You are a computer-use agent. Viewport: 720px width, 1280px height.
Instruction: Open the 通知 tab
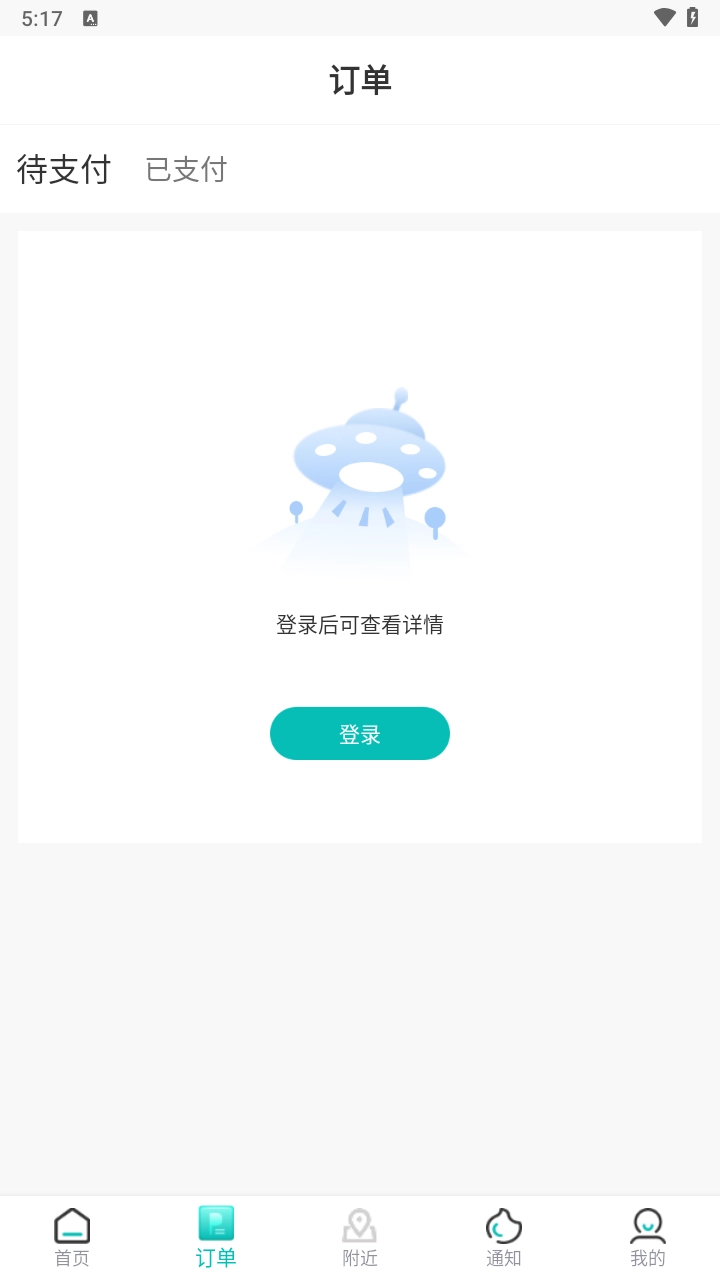coord(504,1237)
